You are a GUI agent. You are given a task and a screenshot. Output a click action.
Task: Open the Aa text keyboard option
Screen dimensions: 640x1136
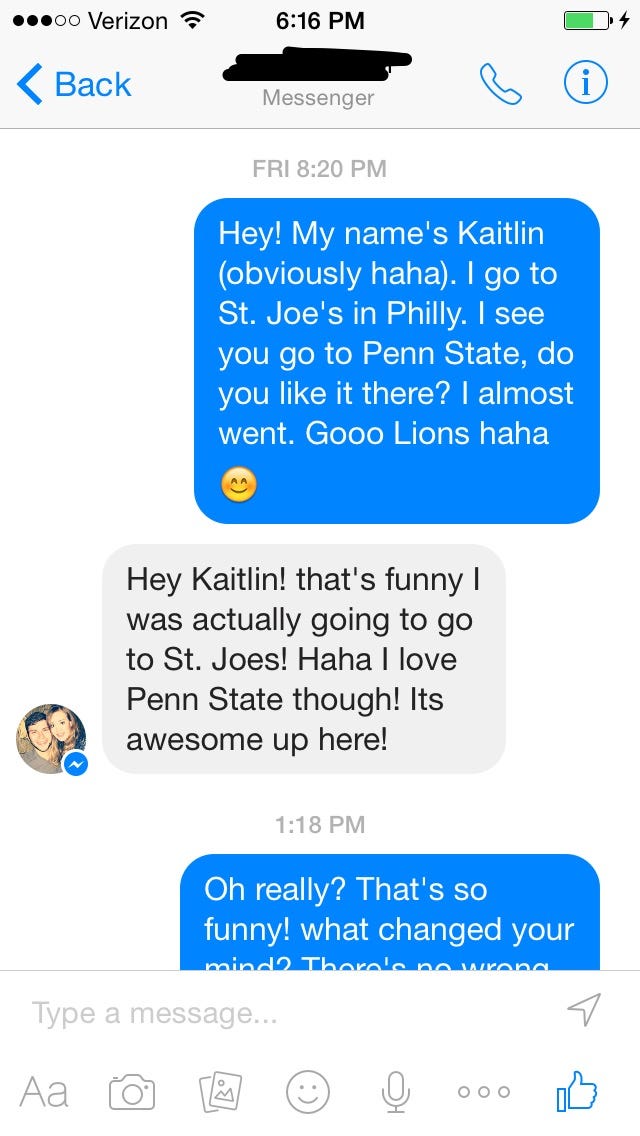pyautogui.click(x=44, y=1091)
